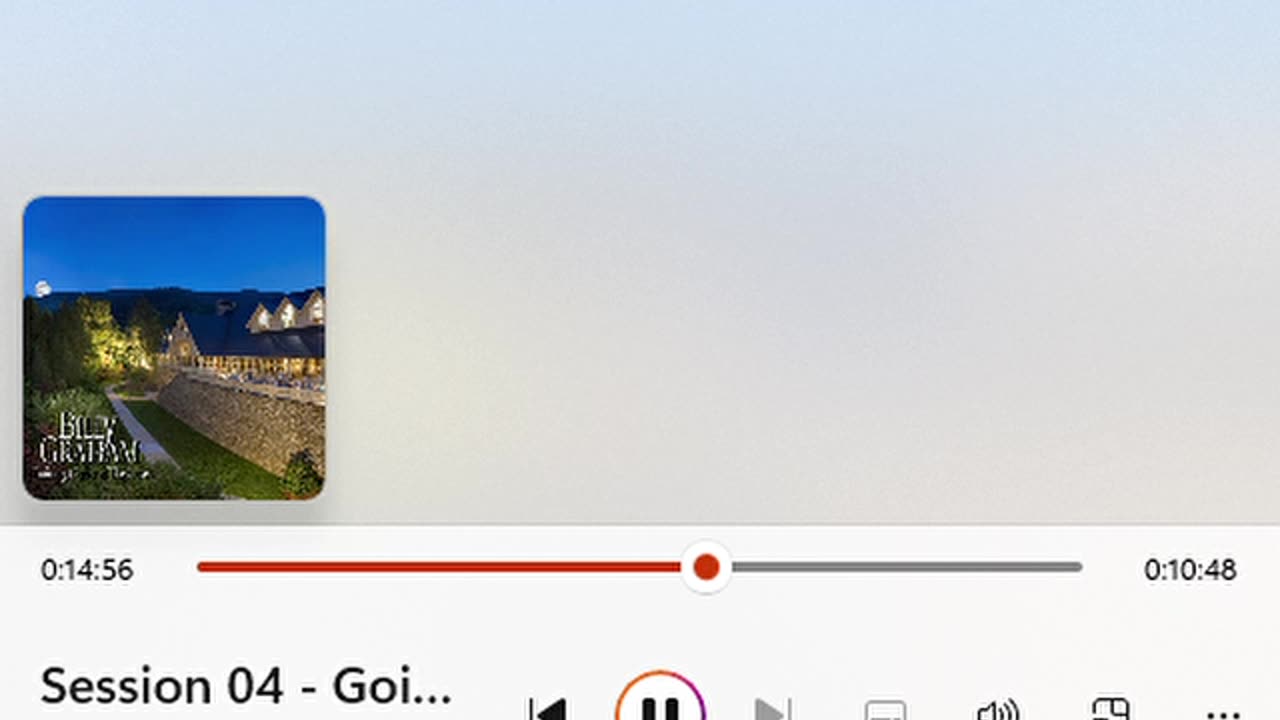
Task: Skip to the next track
Action: coord(772,711)
